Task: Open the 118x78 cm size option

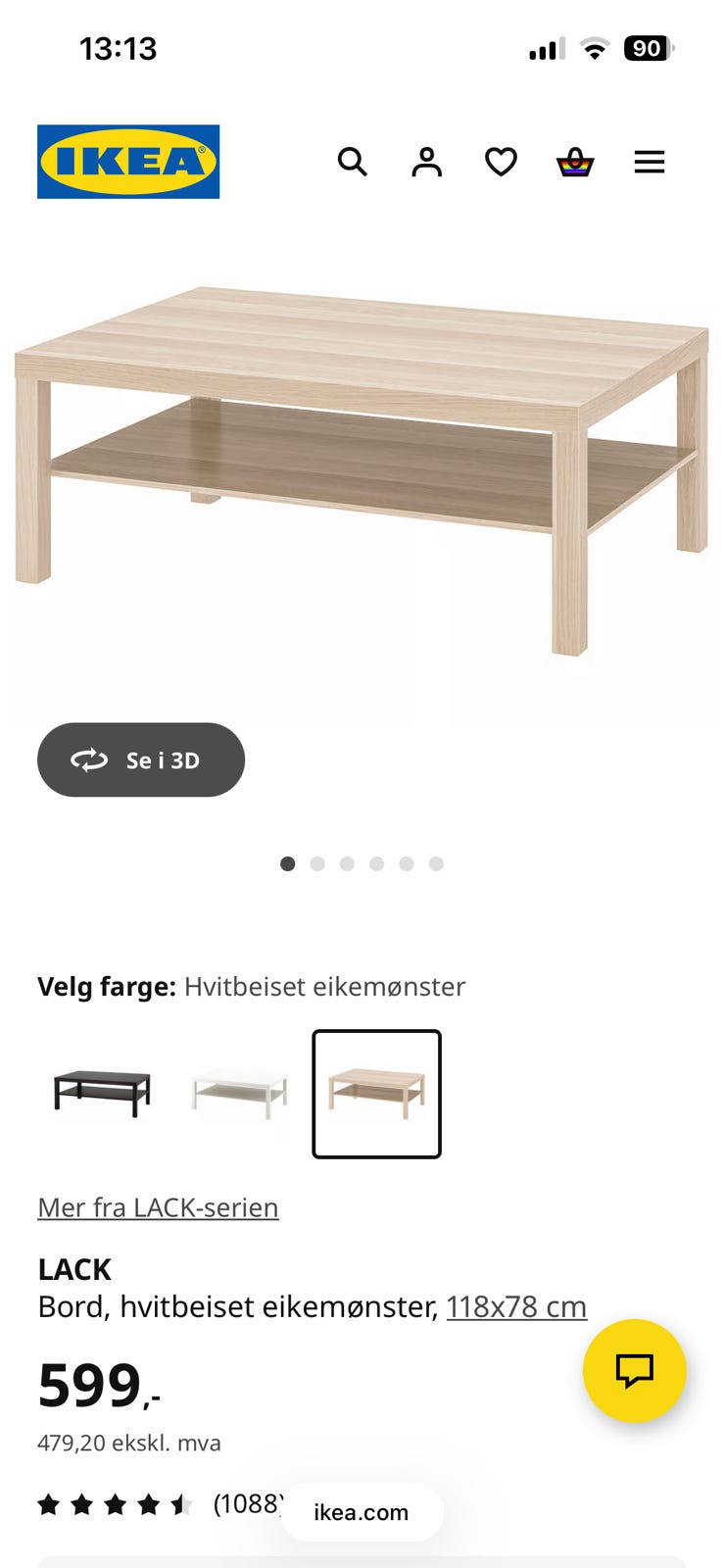Action: click(x=516, y=1305)
